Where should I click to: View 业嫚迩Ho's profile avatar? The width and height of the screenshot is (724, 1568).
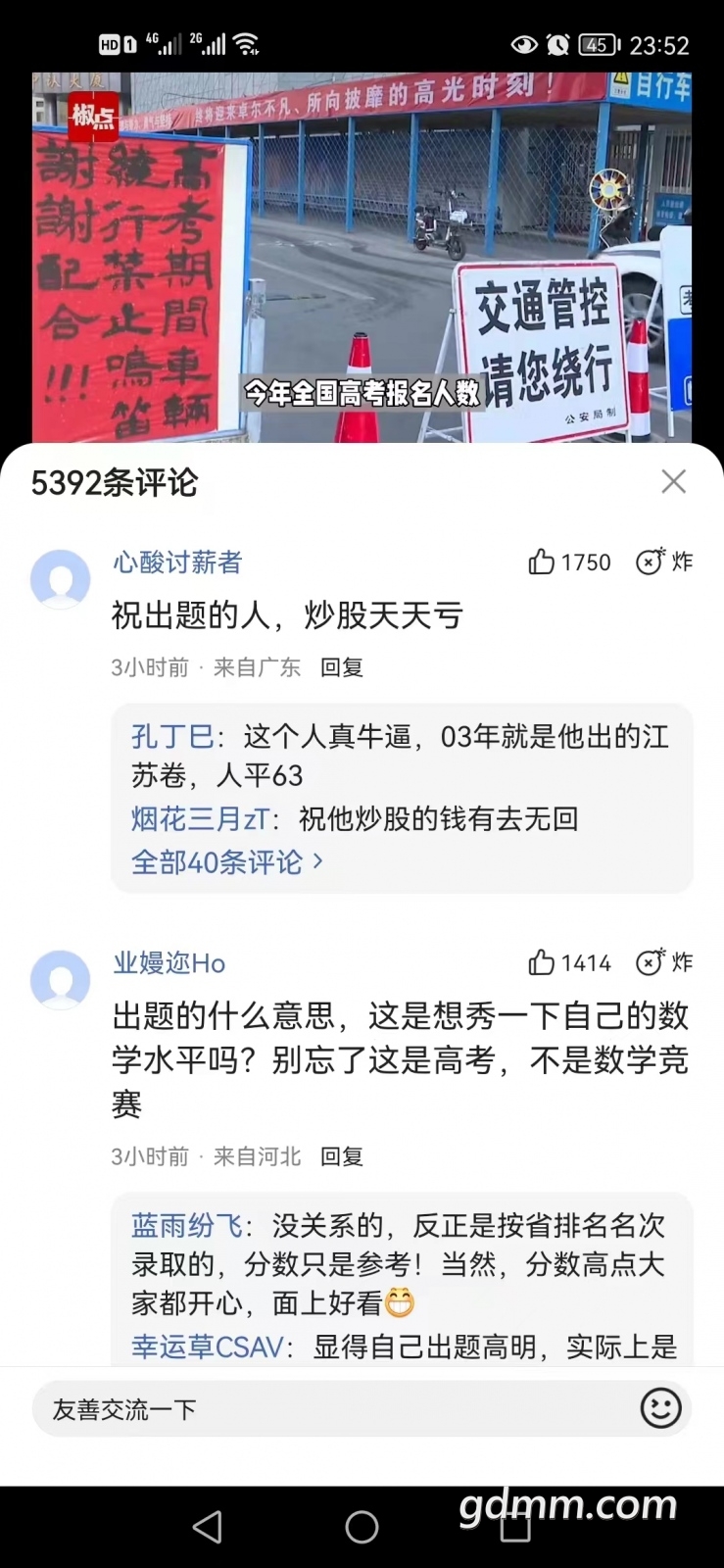(x=61, y=978)
